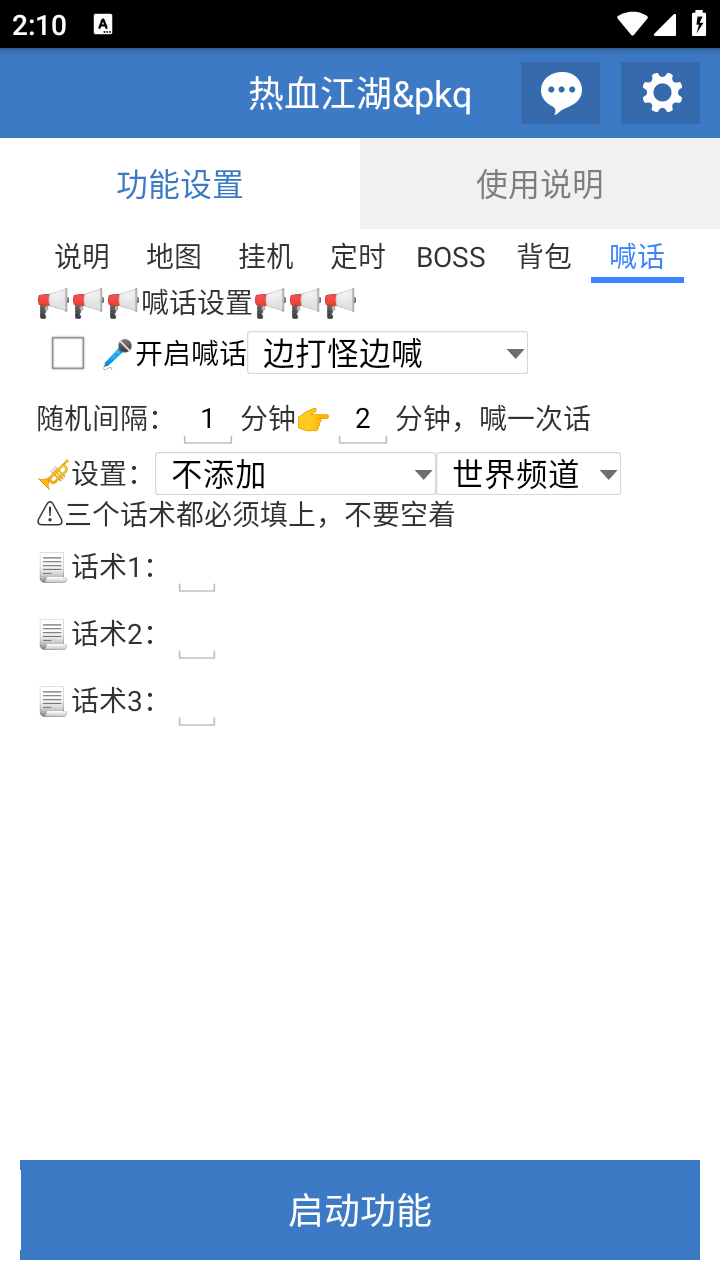Open the BOSS sub-tab
Image resolution: width=720 pixels, height=1280 pixels.
450,257
